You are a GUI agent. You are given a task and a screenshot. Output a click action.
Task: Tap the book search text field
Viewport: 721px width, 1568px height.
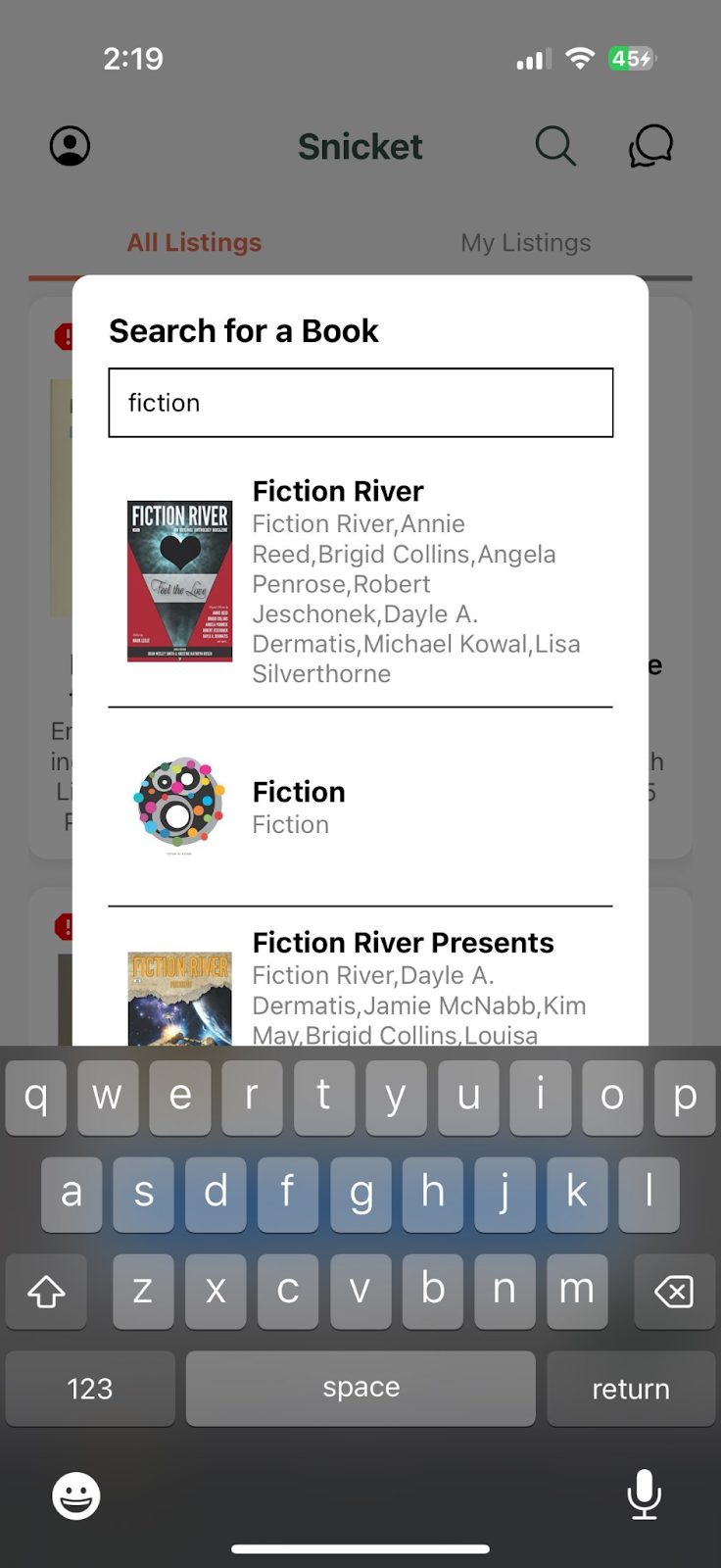(360, 403)
